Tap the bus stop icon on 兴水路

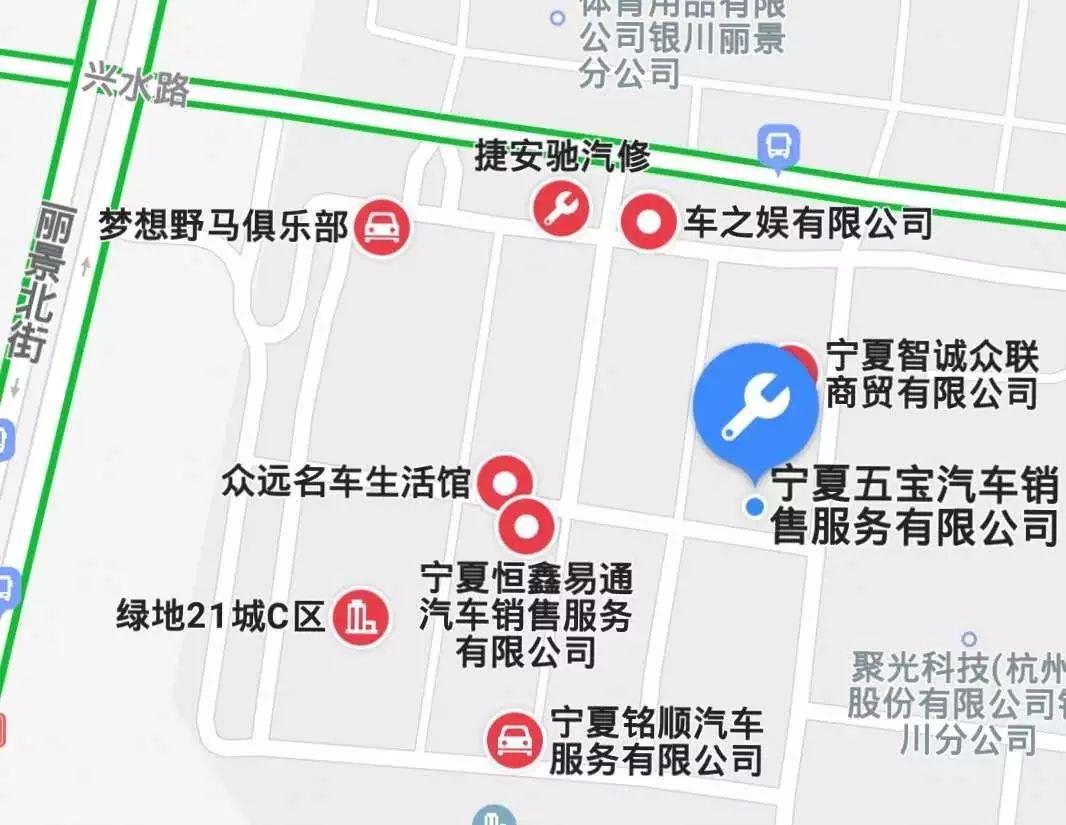tap(776, 148)
